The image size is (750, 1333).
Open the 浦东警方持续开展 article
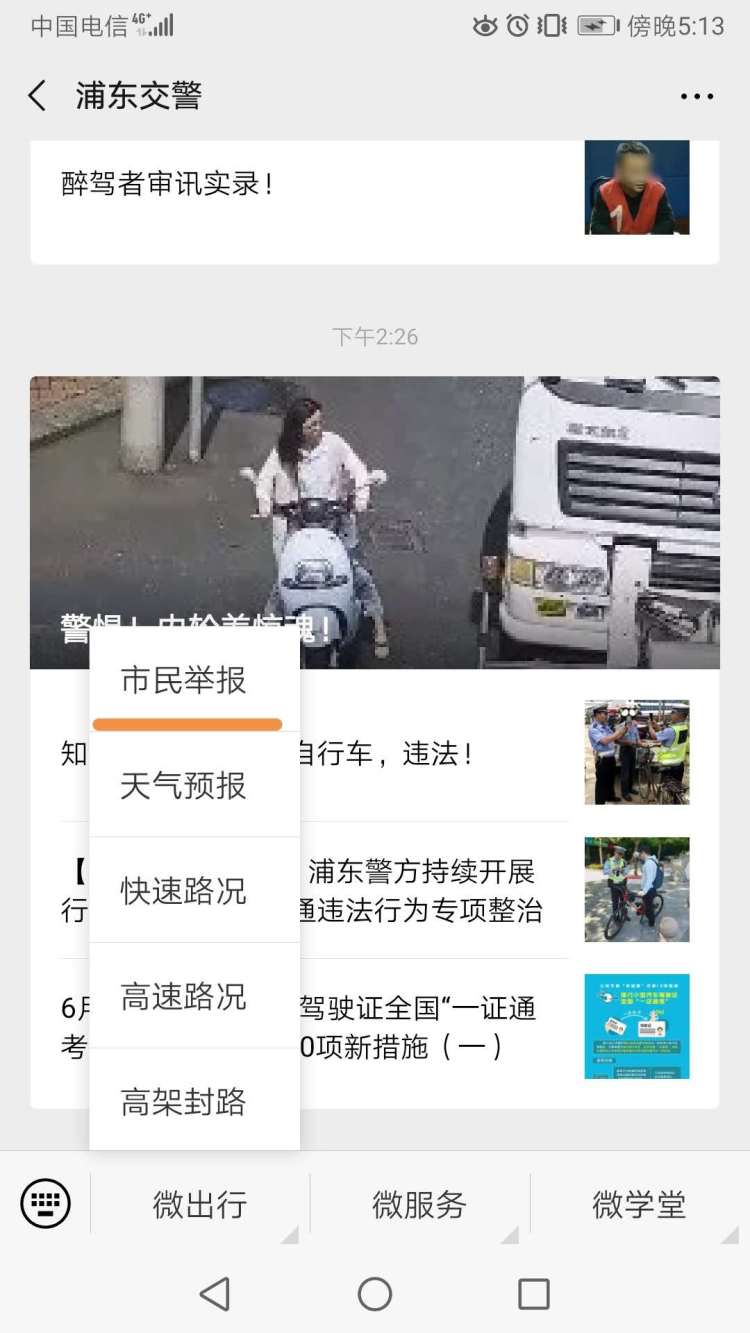375,890
